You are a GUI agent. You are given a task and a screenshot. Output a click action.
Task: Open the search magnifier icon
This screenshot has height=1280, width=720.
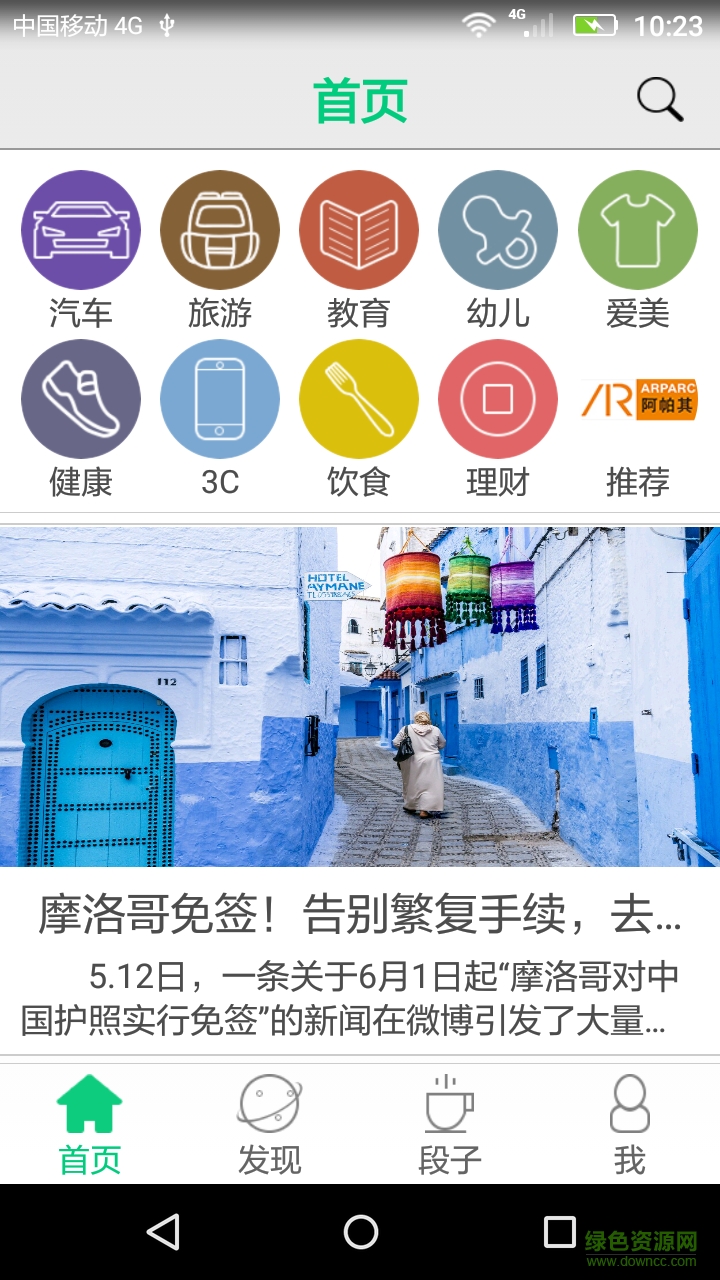click(660, 99)
